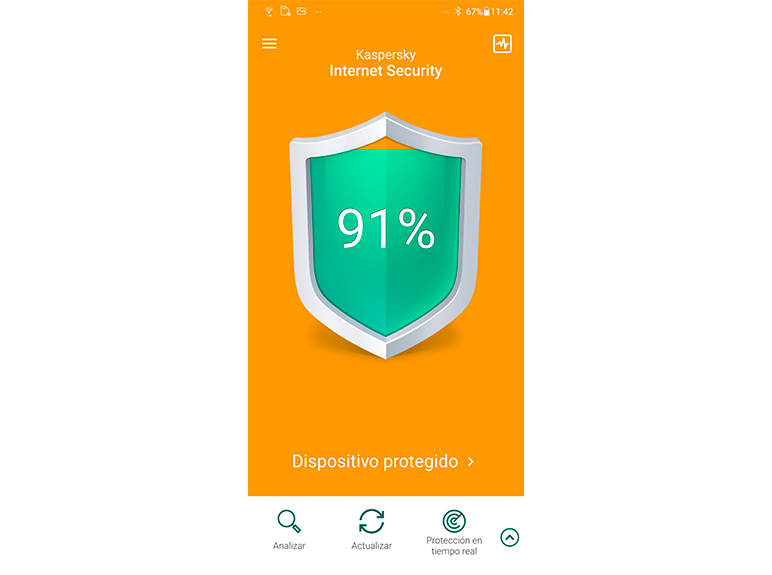This screenshot has width=772, height=575.
Task: Open Dispositivo protegido status details
Action: [383, 462]
